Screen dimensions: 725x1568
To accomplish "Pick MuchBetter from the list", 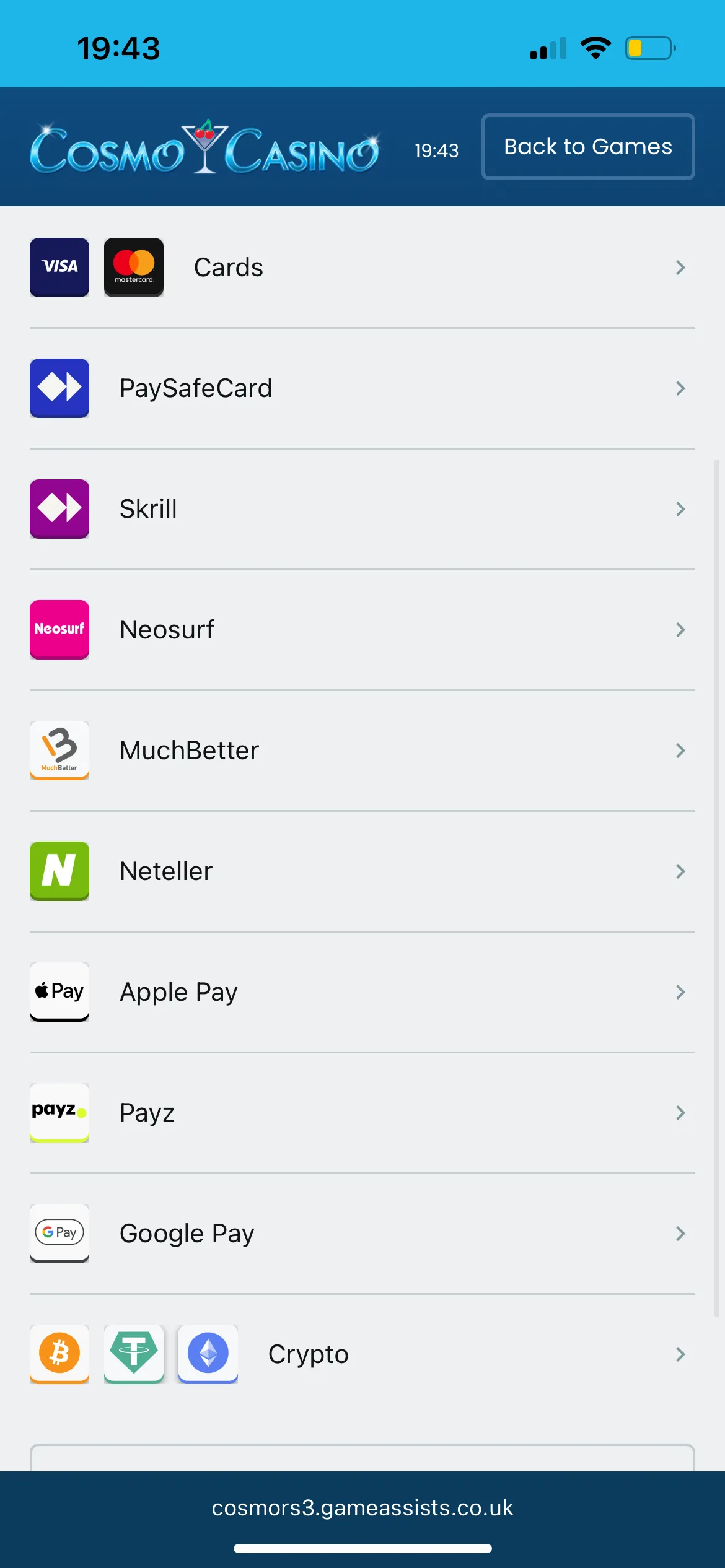I will point(362,751).
